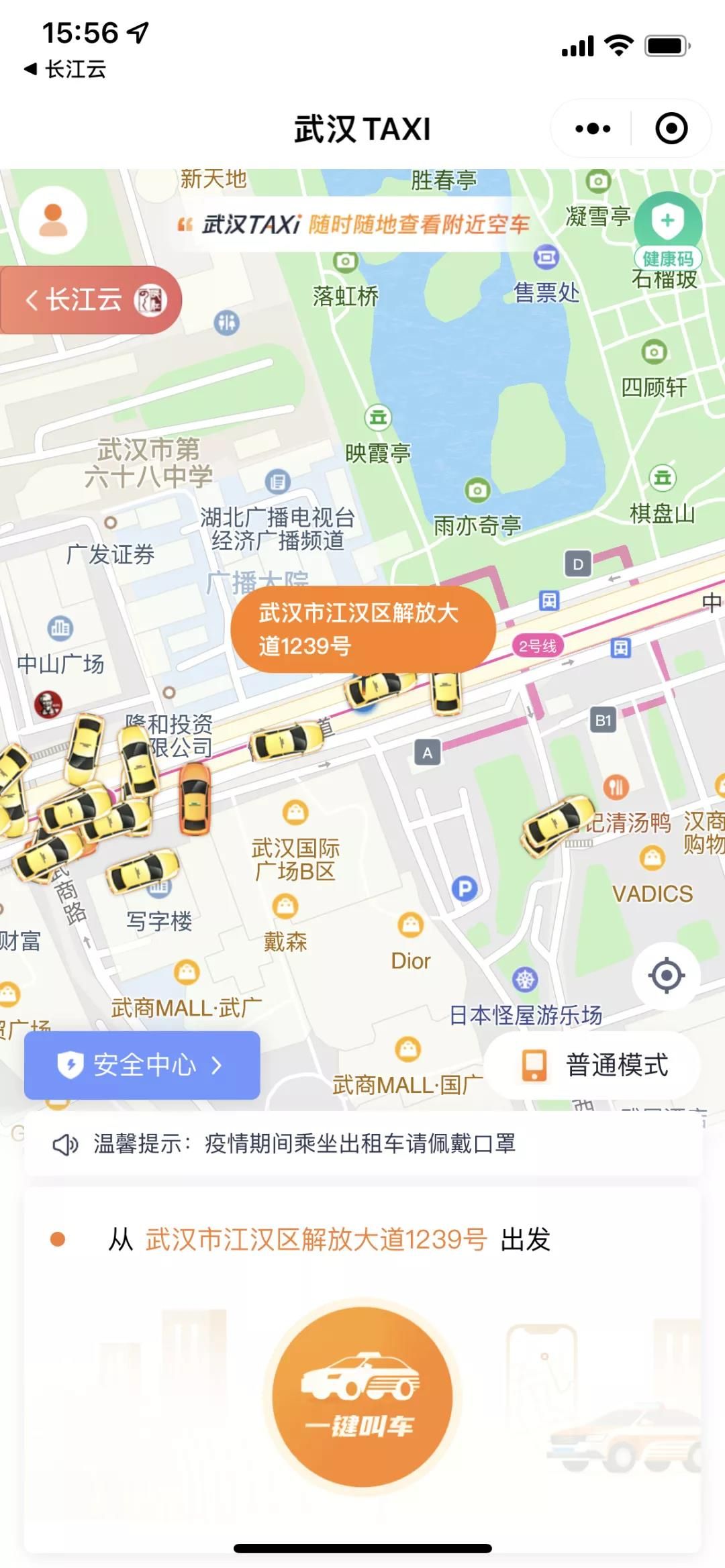Change the pickup address 武汉市江汉区解放大道1239号
The height and width of the screenshot is (1568, 725).
coord(316,1239)
